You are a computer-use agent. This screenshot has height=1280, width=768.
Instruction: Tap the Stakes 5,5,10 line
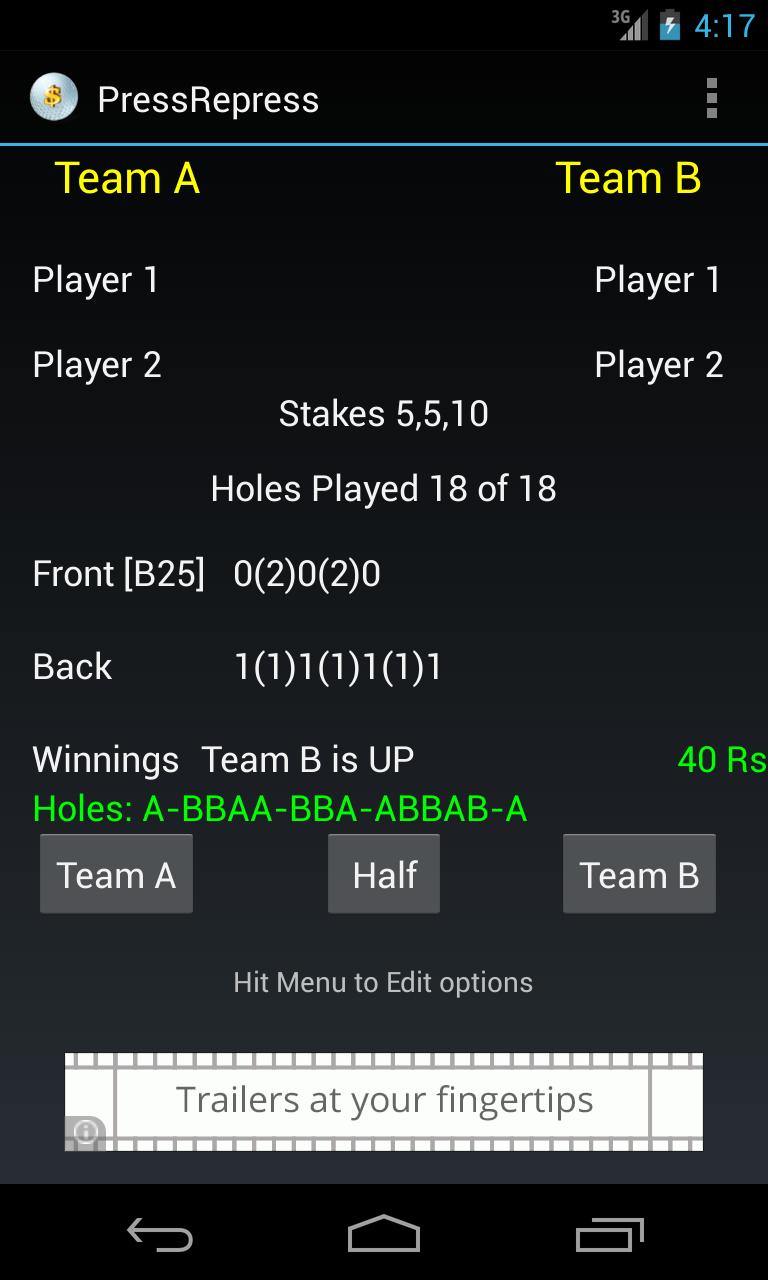pos(383,413)
